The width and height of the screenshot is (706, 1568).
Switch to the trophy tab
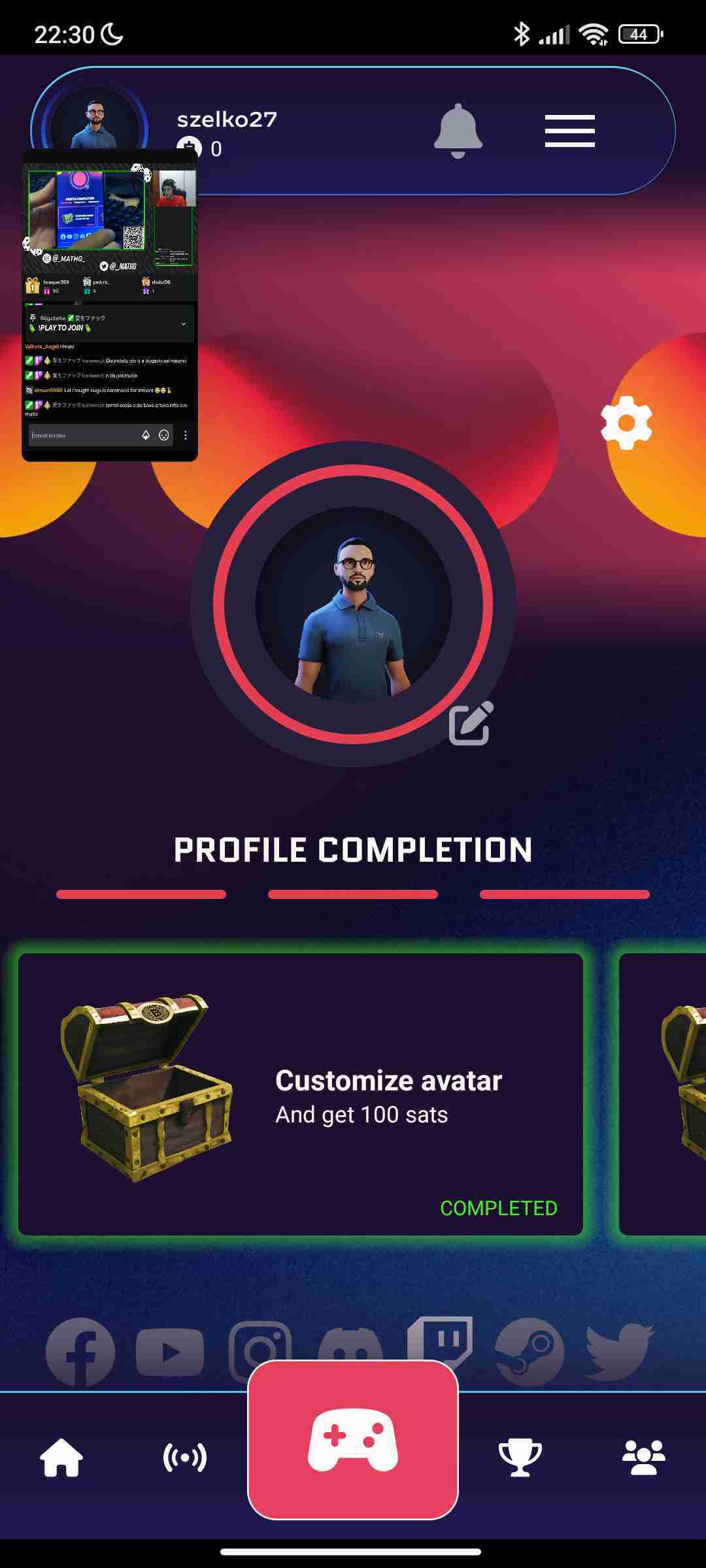[520, 1457]
